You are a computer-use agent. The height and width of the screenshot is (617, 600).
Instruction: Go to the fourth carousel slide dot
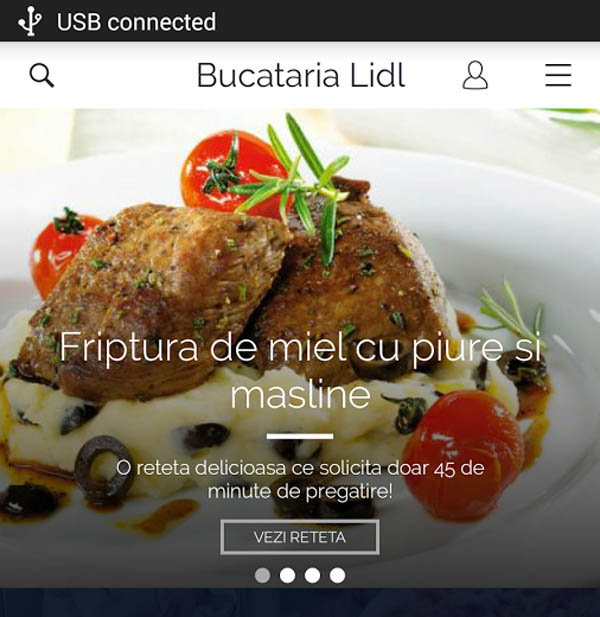point(337,575)
